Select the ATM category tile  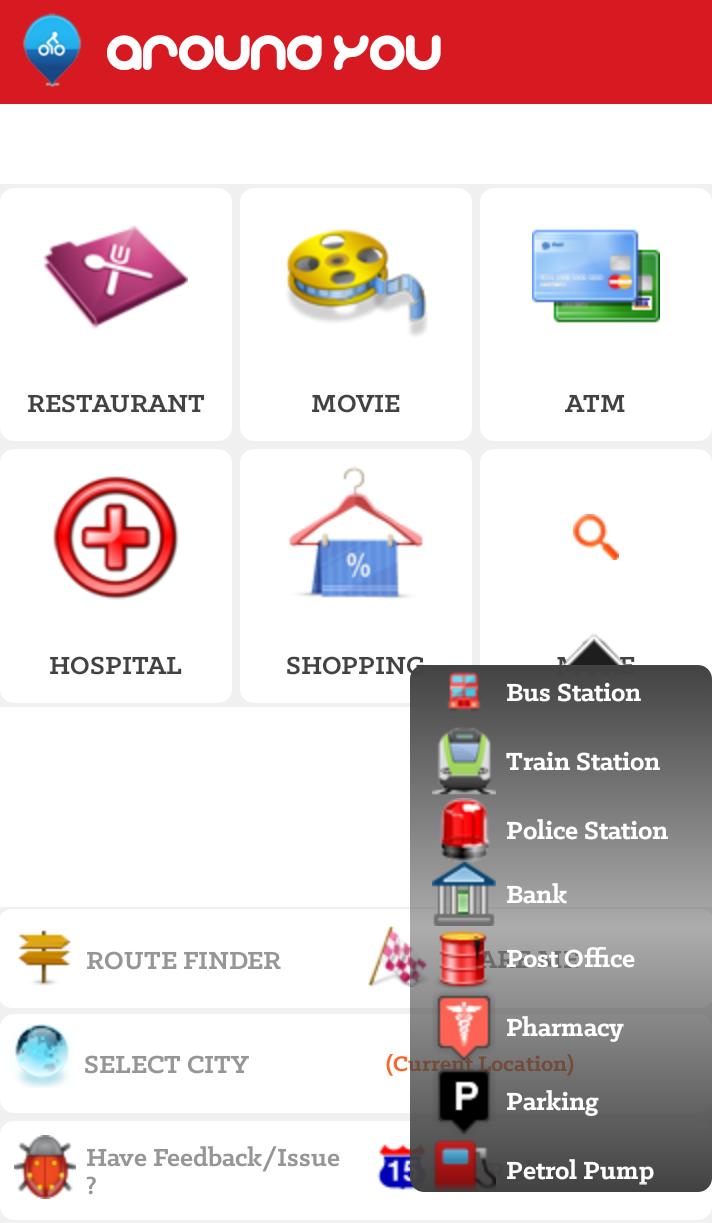tap(595, 315)
